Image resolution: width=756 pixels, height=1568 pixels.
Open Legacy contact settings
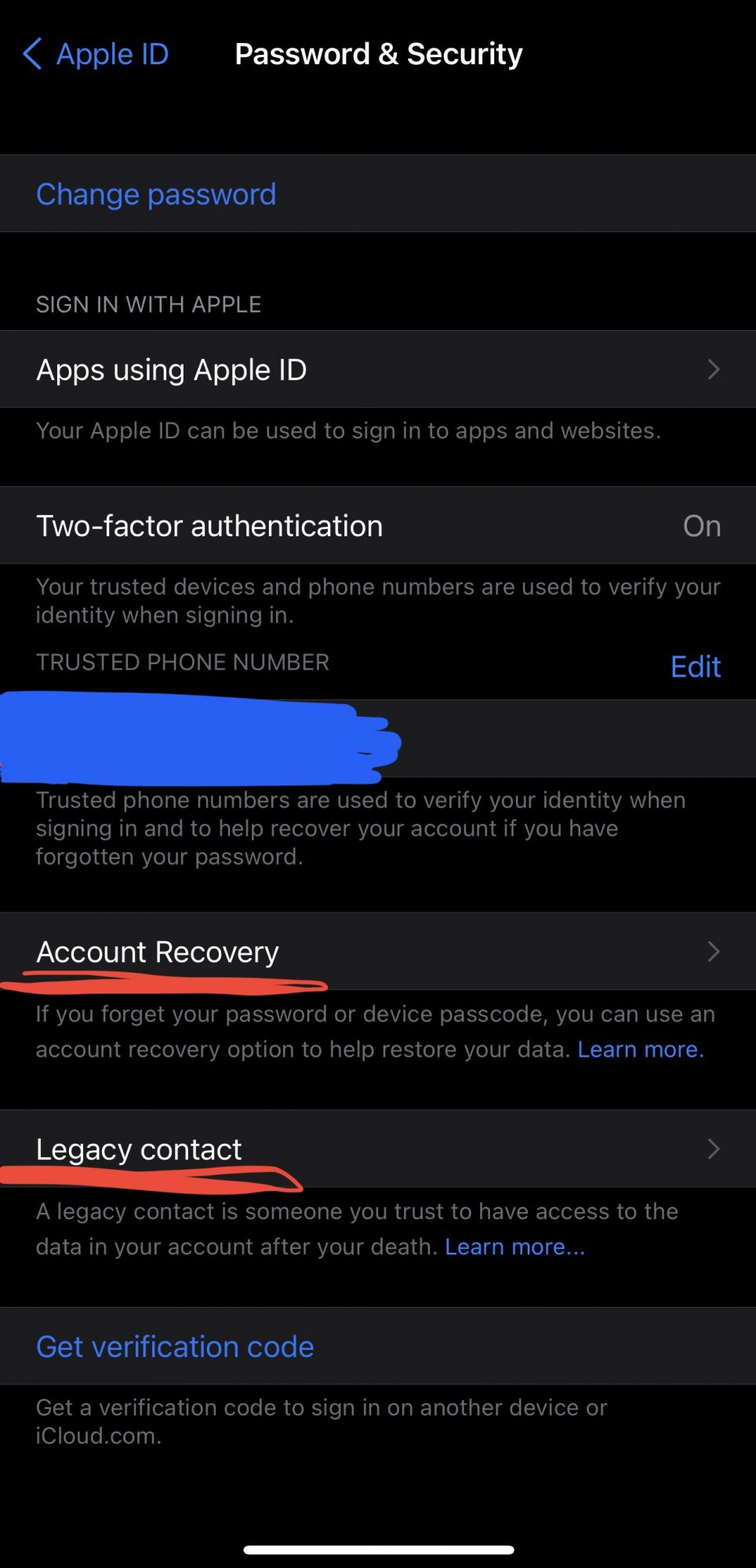pos(376,1149)
